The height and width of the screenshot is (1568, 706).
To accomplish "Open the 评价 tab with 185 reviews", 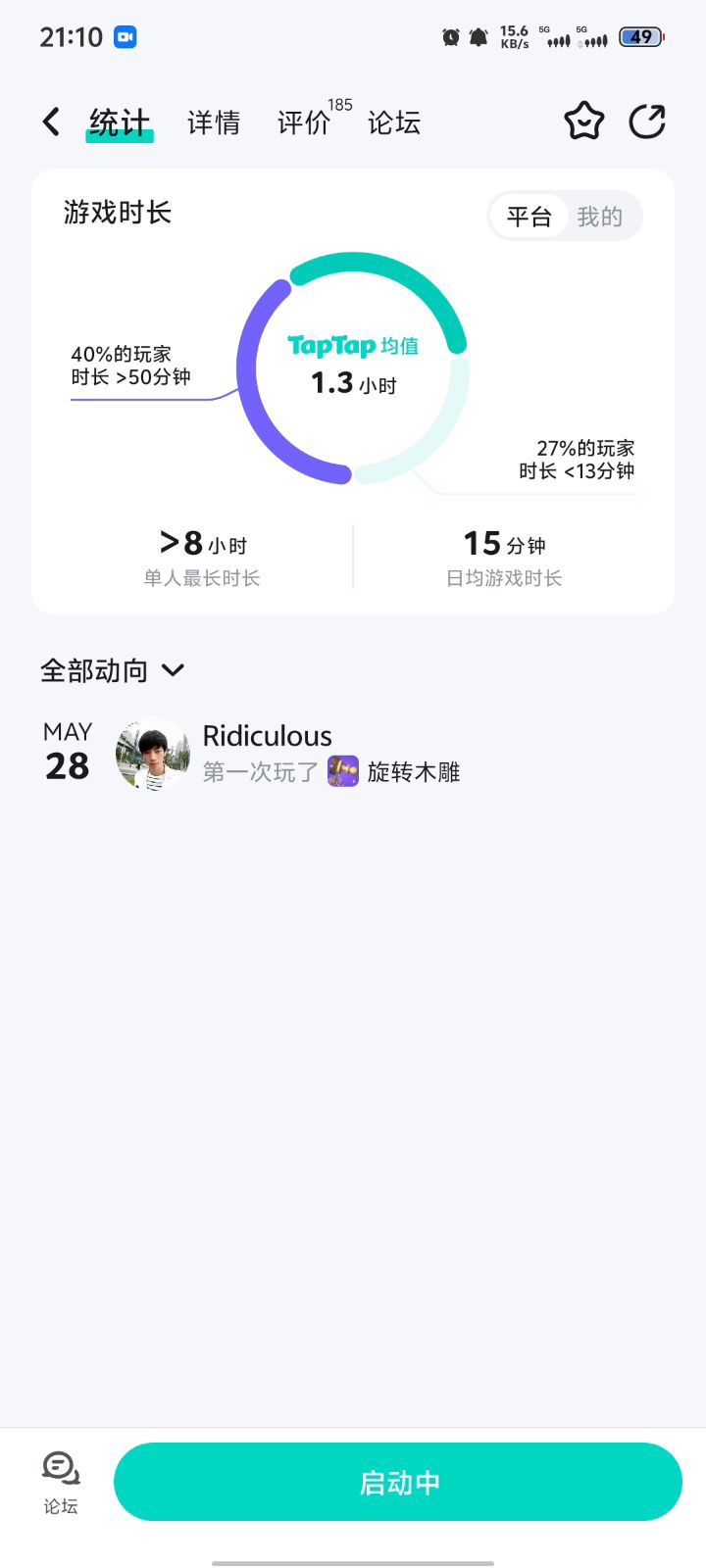I will coord(305,122).
